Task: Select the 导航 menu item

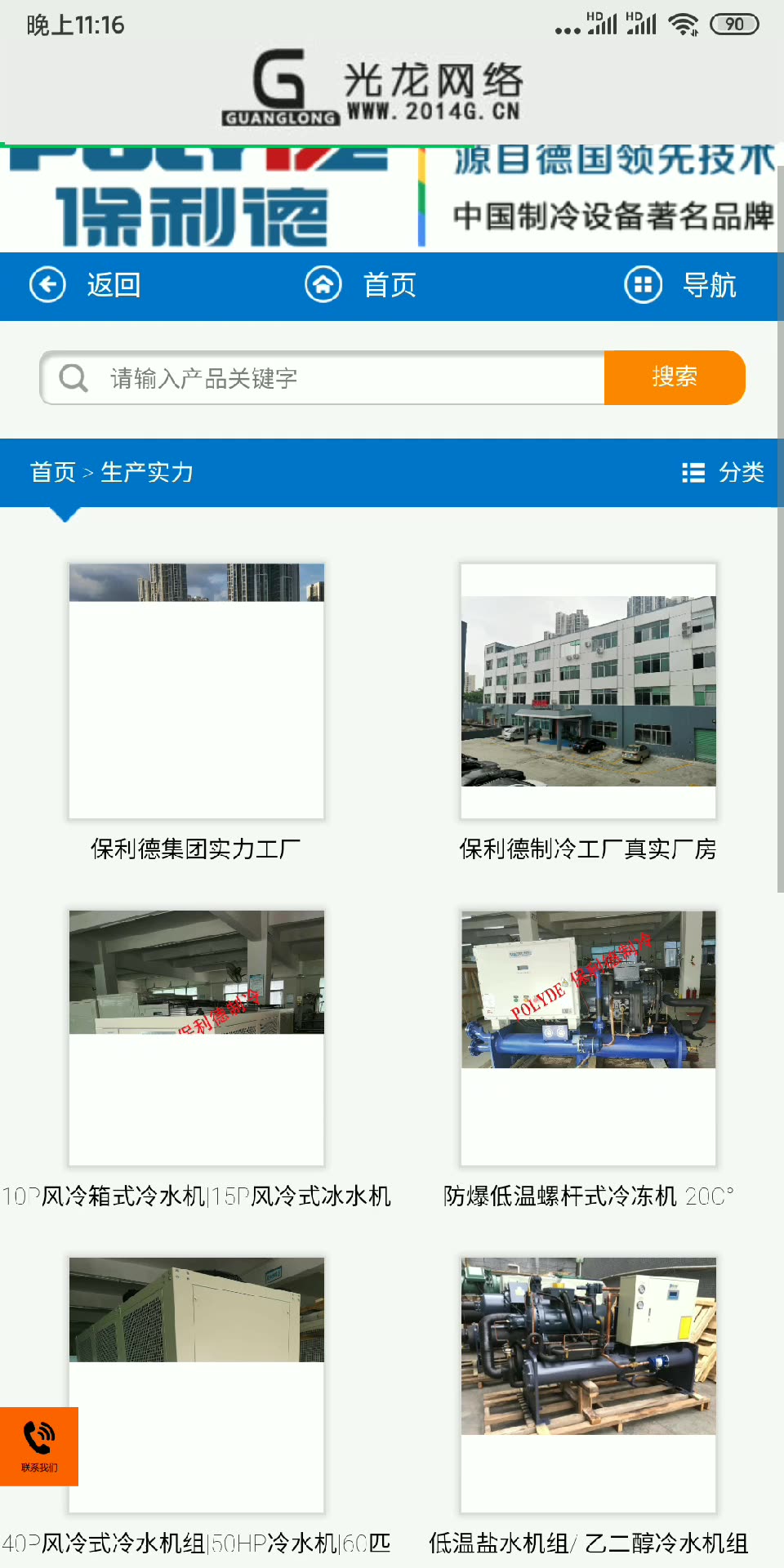Action: coord(710,285)
